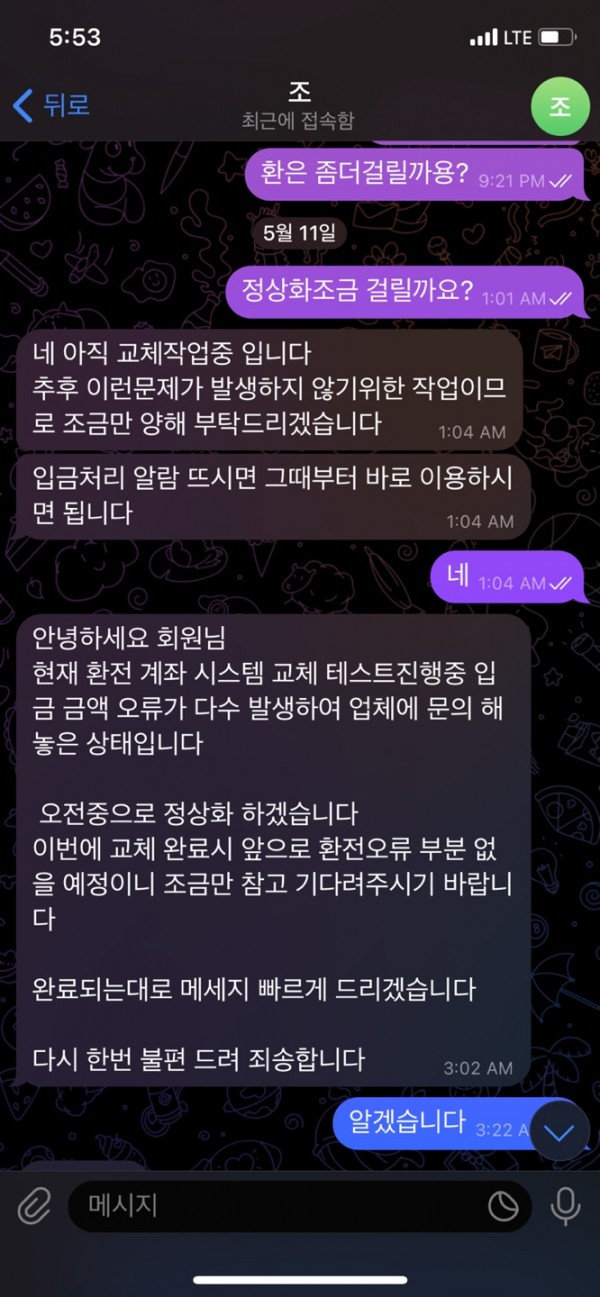Open the sticker panel icon
This screenshot has width=600, height=1297.
pyautogui.click(x=503, y=1206)
